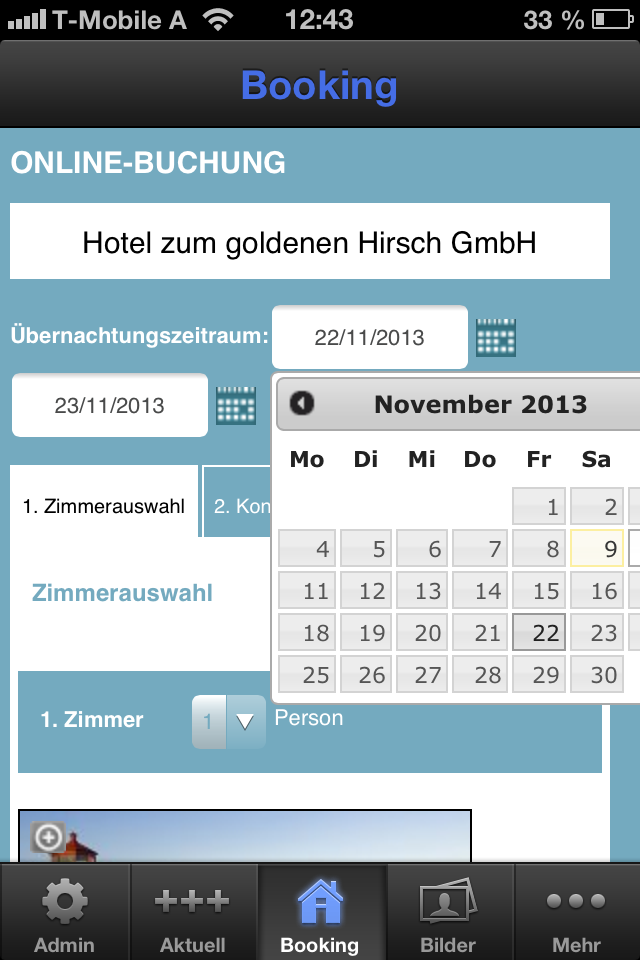Pick November 9 in the calendar
The height and width of the screenshot is (960, 640).
(x=596, y=549)
